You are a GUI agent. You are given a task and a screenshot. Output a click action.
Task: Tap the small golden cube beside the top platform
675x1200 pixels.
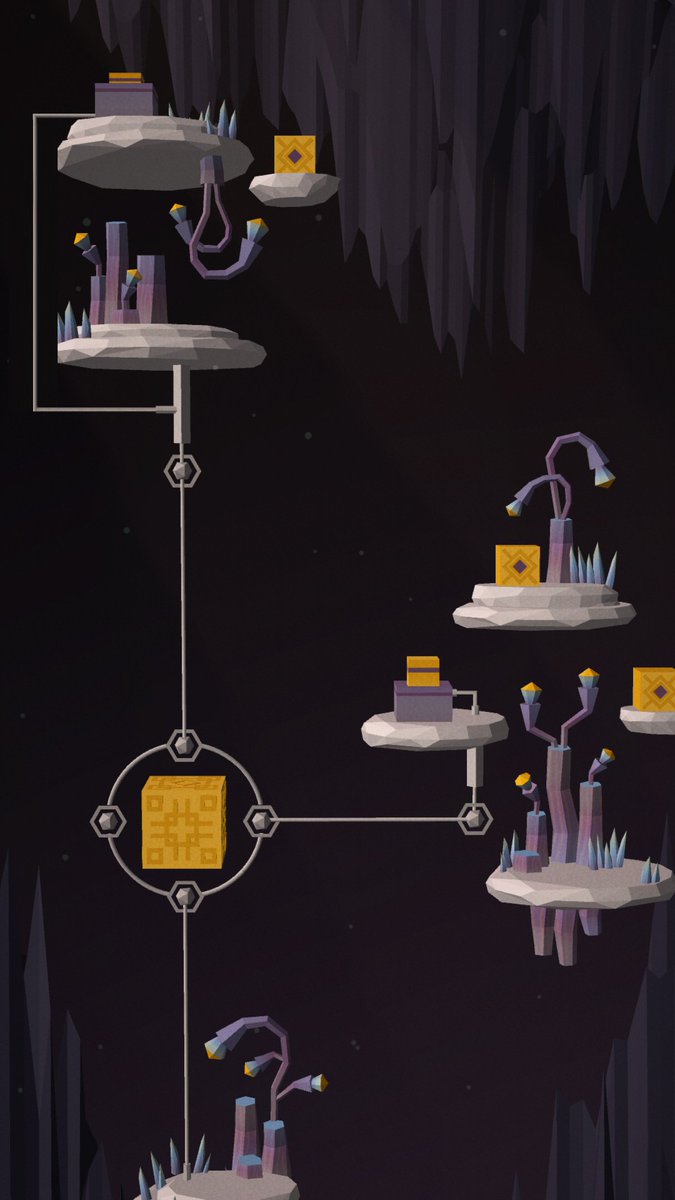point(295,155)
